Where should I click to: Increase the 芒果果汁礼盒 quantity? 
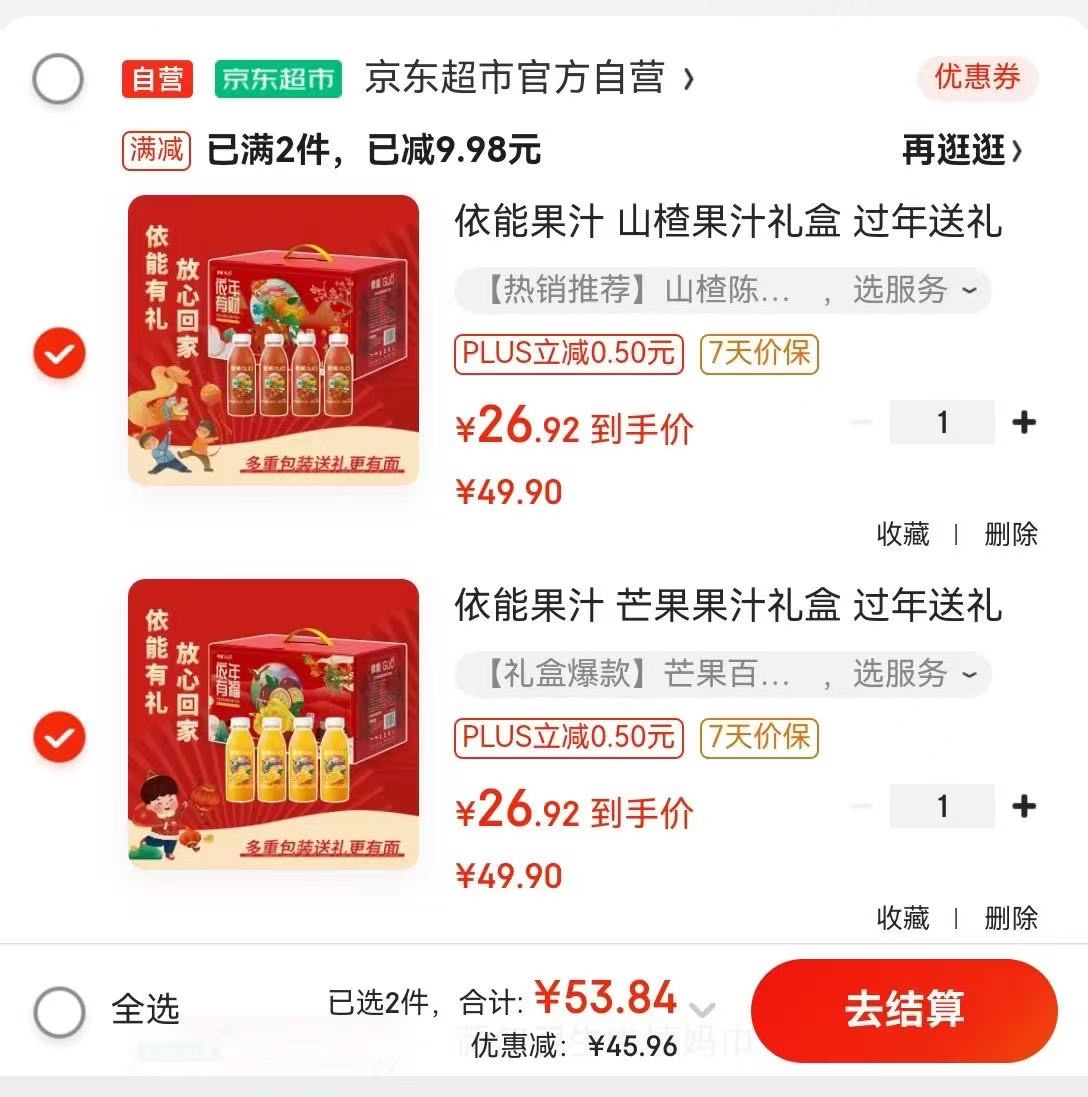point(1023,806)
